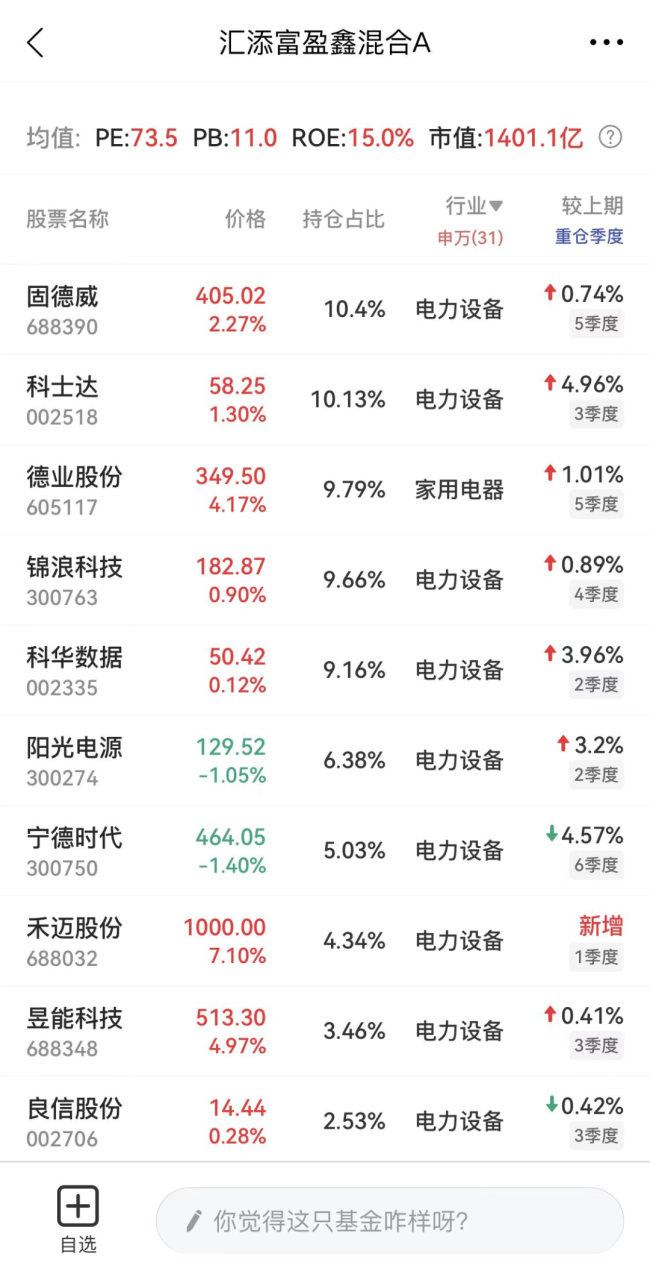This screenshot has width=650, height=1280.
Task: Open the three-dot overflow menu
Action: tap(606, 43)
